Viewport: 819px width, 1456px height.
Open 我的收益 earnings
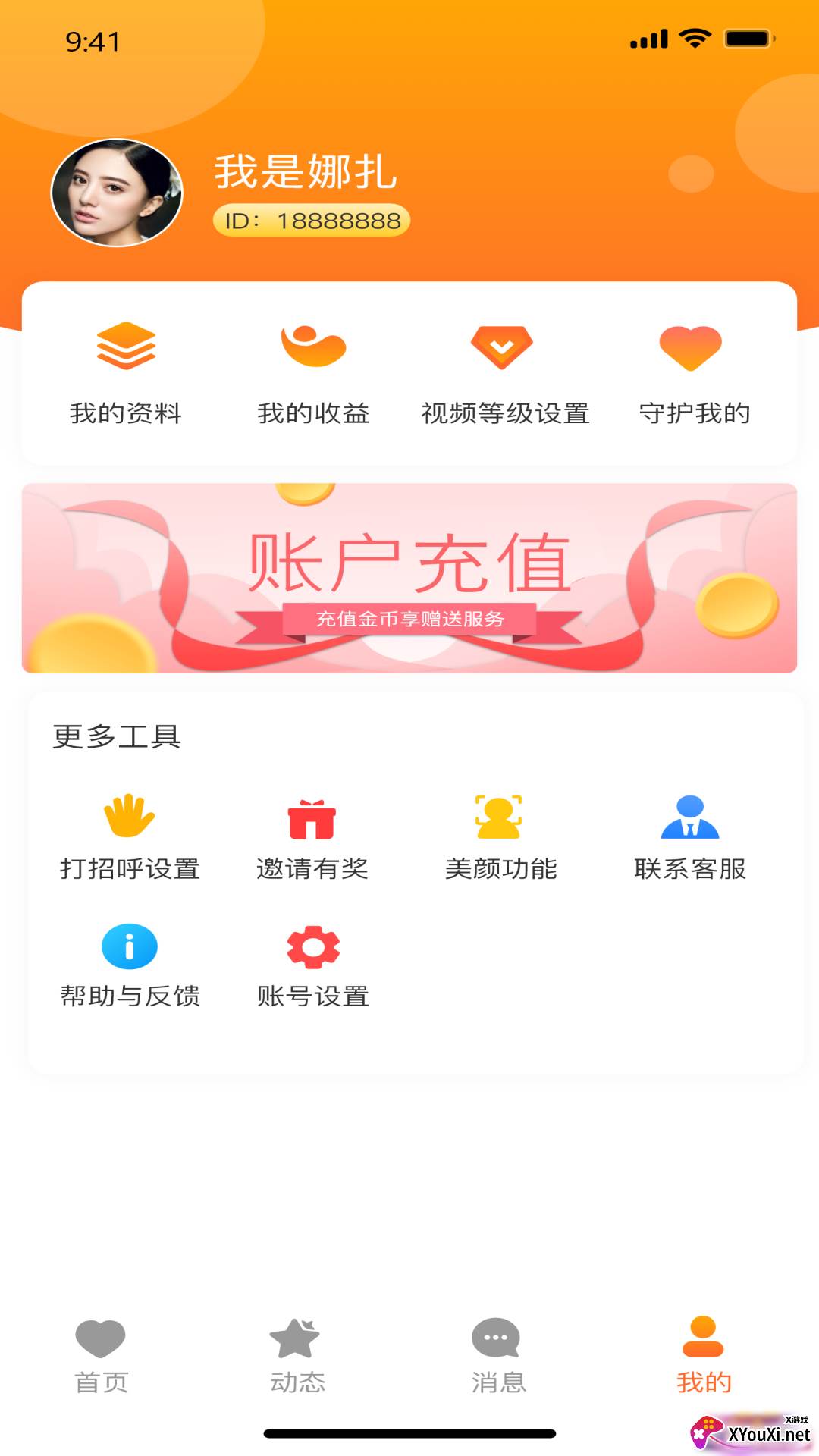313,372
